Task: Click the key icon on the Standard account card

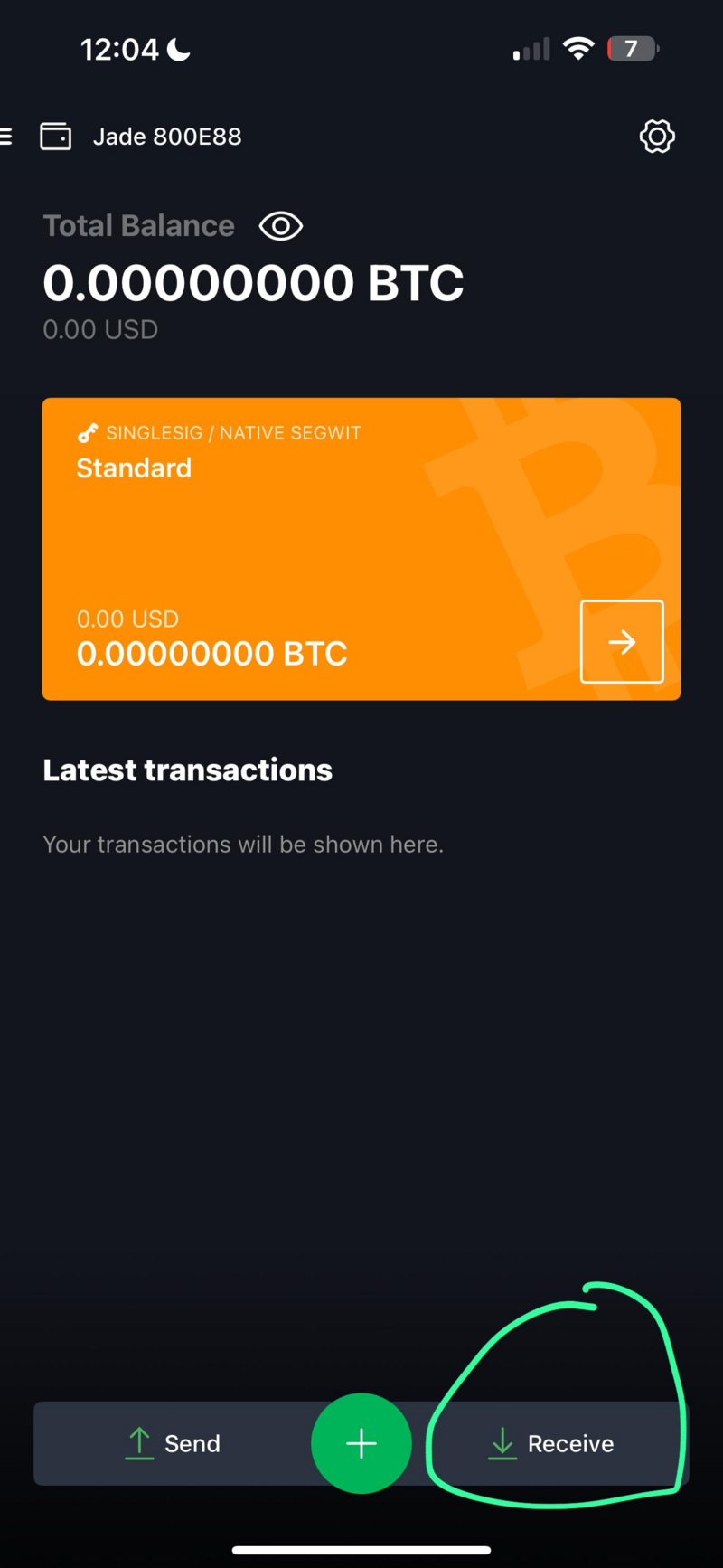Action: (x=88, y=432)
